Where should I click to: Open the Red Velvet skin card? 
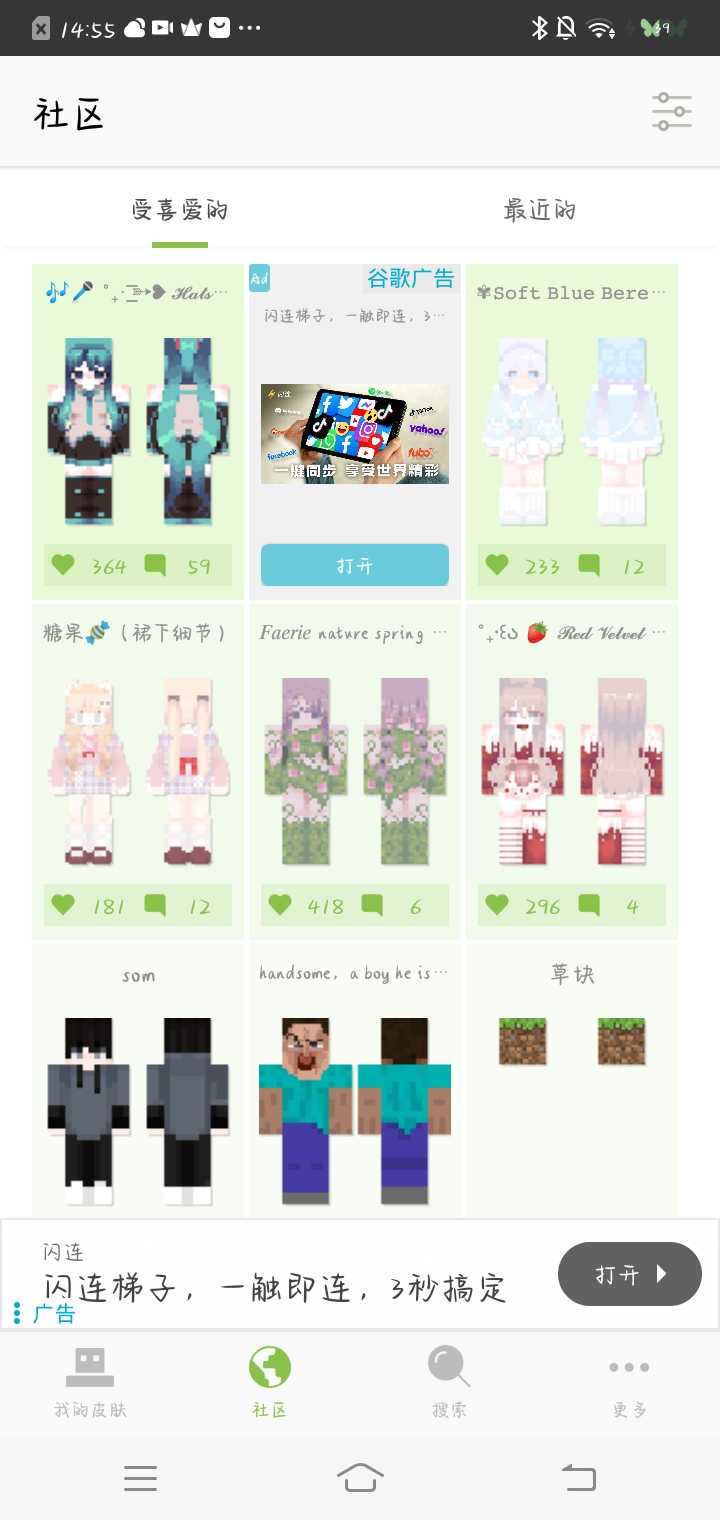click(571, 770)
